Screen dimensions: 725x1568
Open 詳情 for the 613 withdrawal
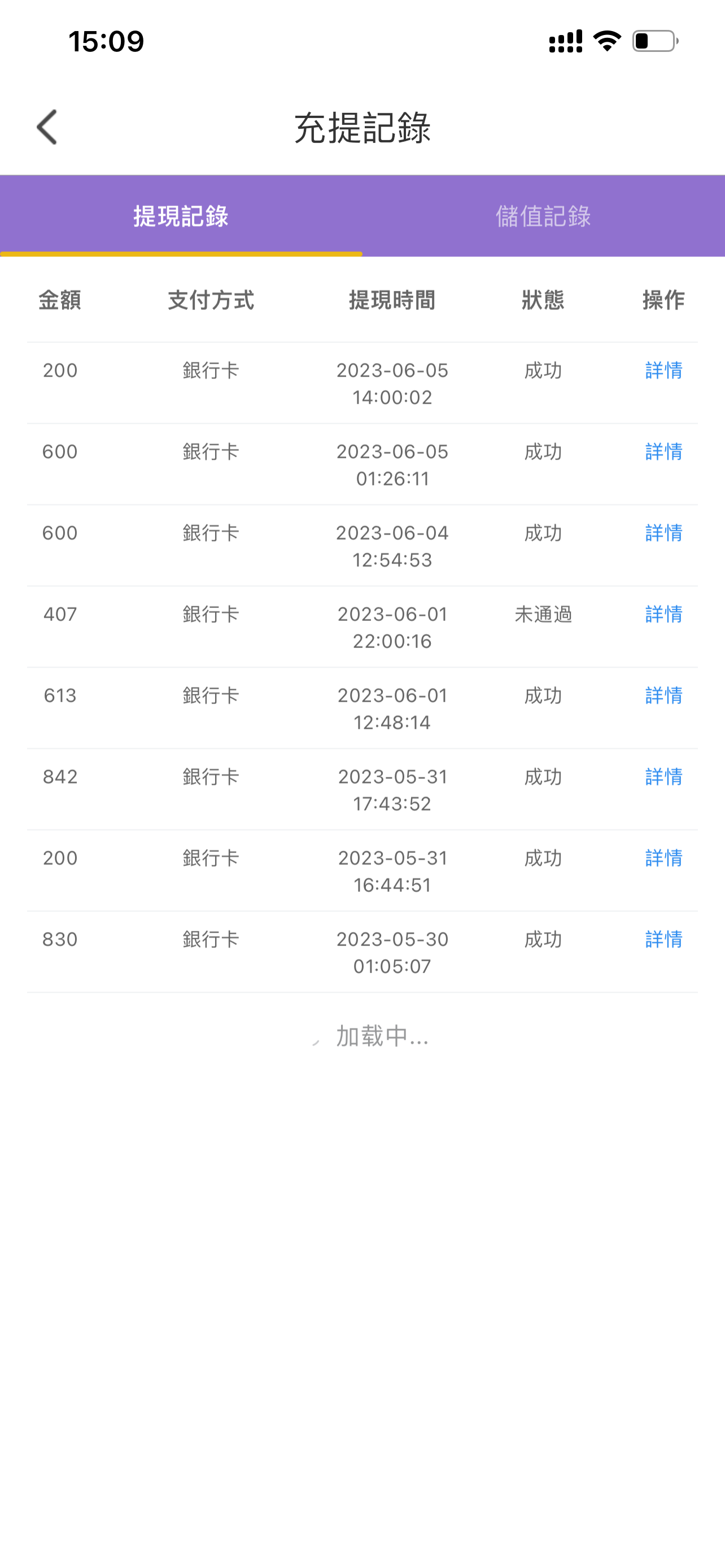663,695
